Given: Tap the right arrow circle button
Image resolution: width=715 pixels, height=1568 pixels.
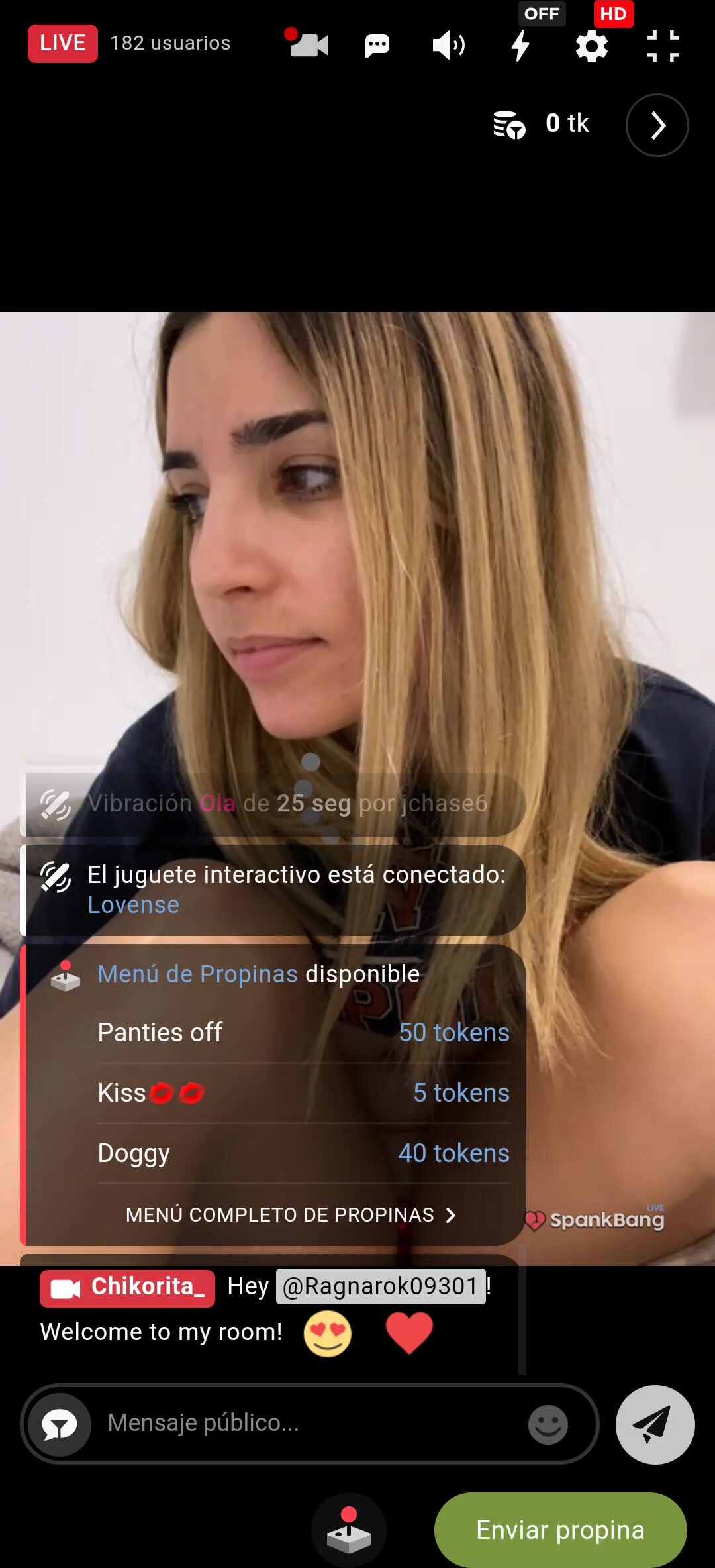Looking at the screenshot, I should [x=657, y=125].
